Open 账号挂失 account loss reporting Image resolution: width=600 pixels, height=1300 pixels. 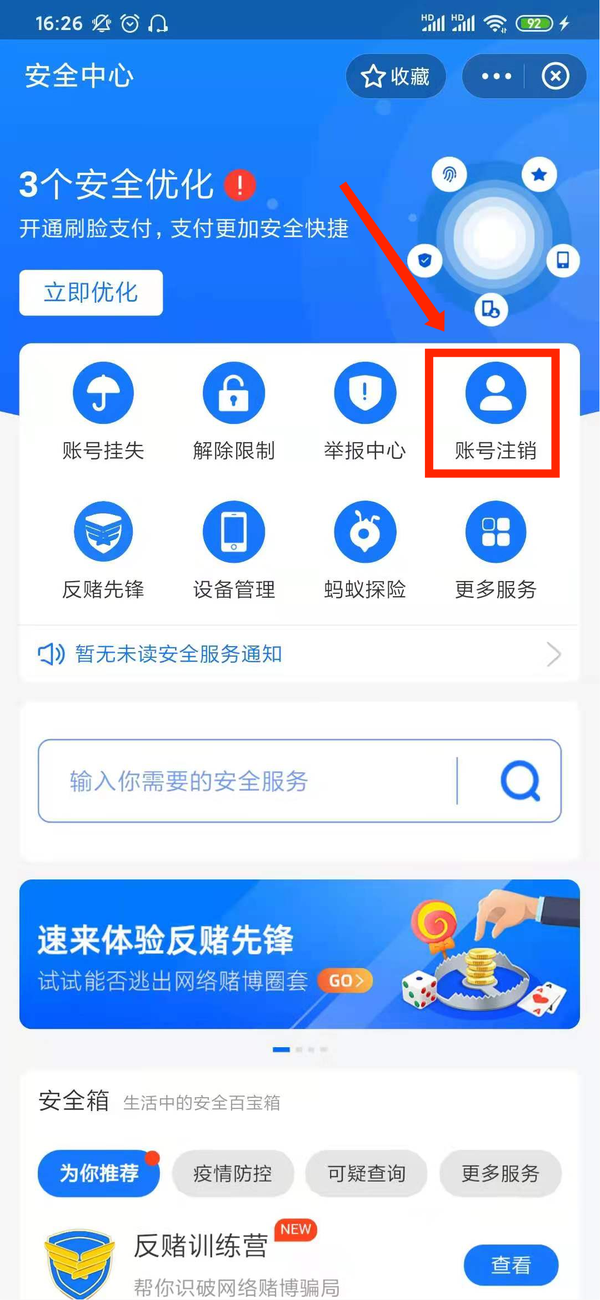coord(103,411)
